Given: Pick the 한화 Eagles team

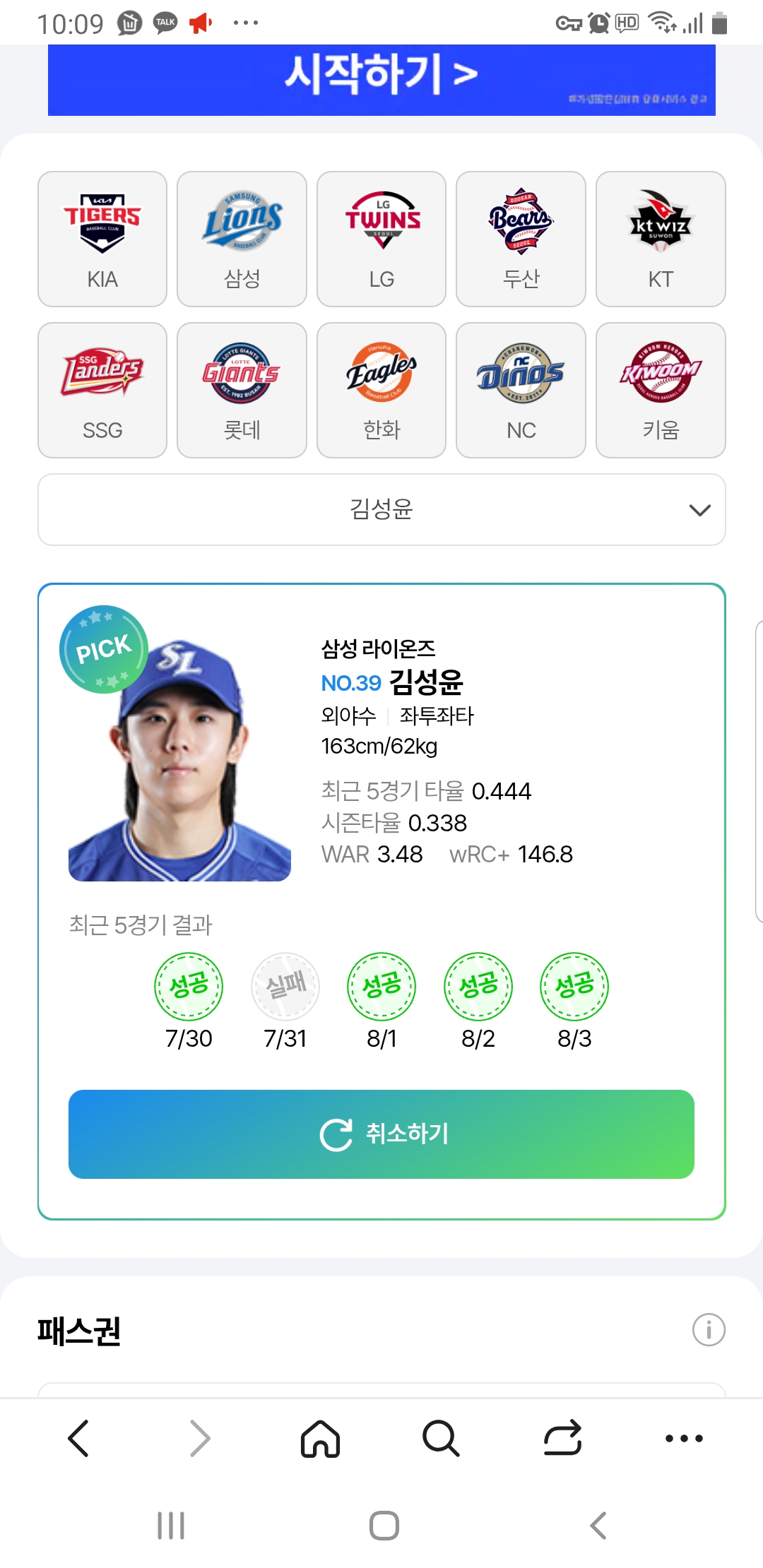Looking at the screenshot, I should 381,390.
